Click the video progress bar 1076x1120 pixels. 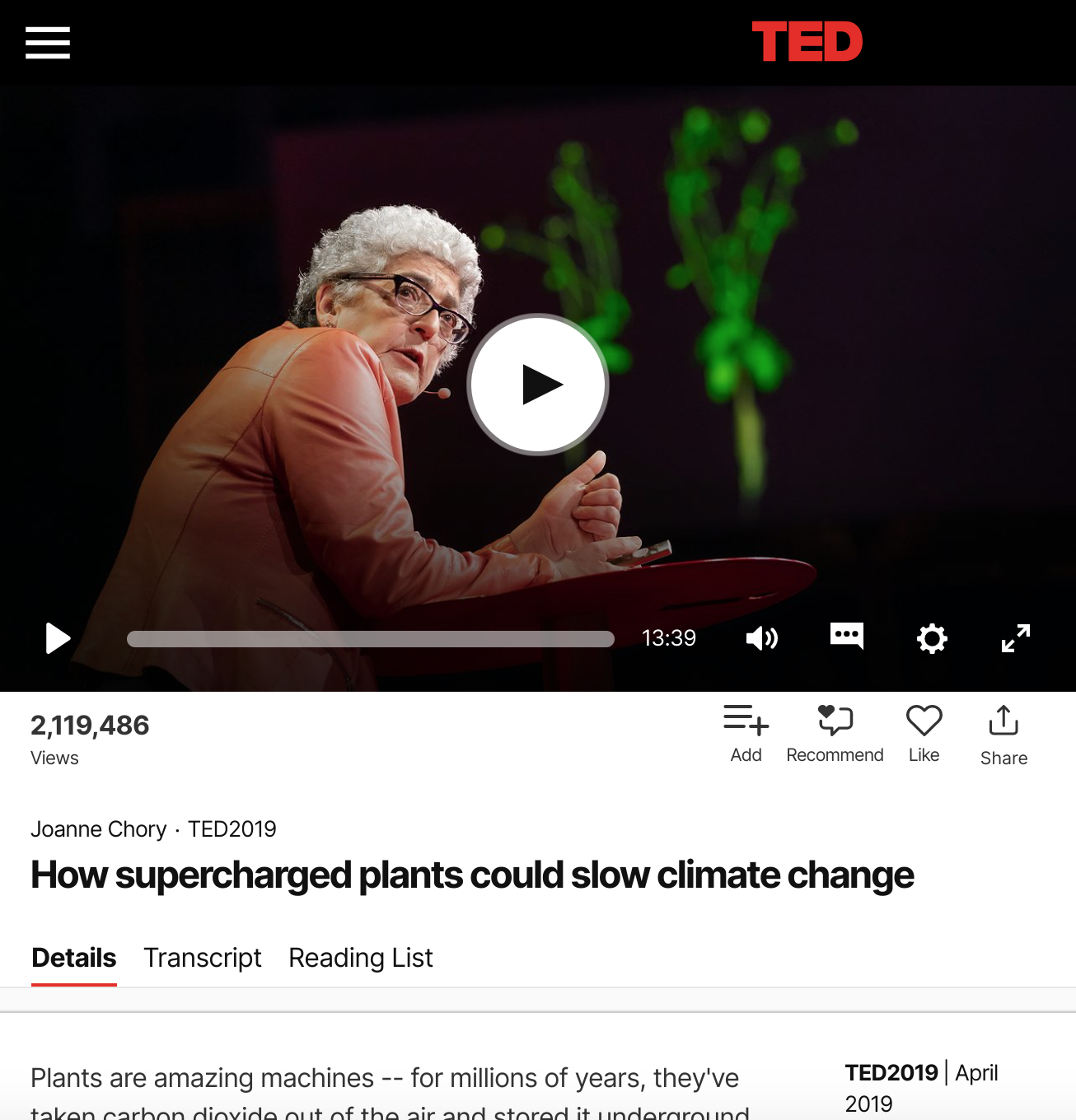371,638
